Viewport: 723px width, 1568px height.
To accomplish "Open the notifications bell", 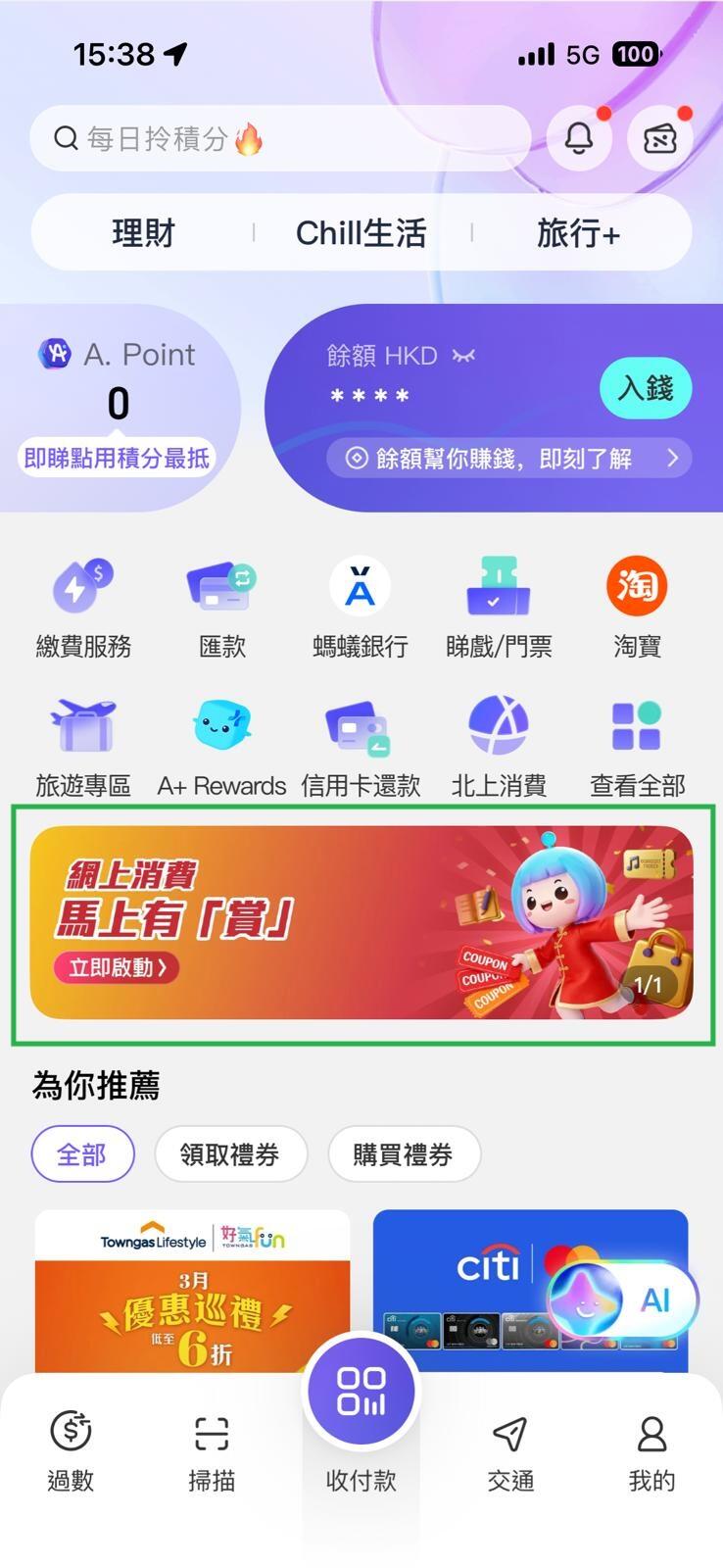I will coord(579,139).
